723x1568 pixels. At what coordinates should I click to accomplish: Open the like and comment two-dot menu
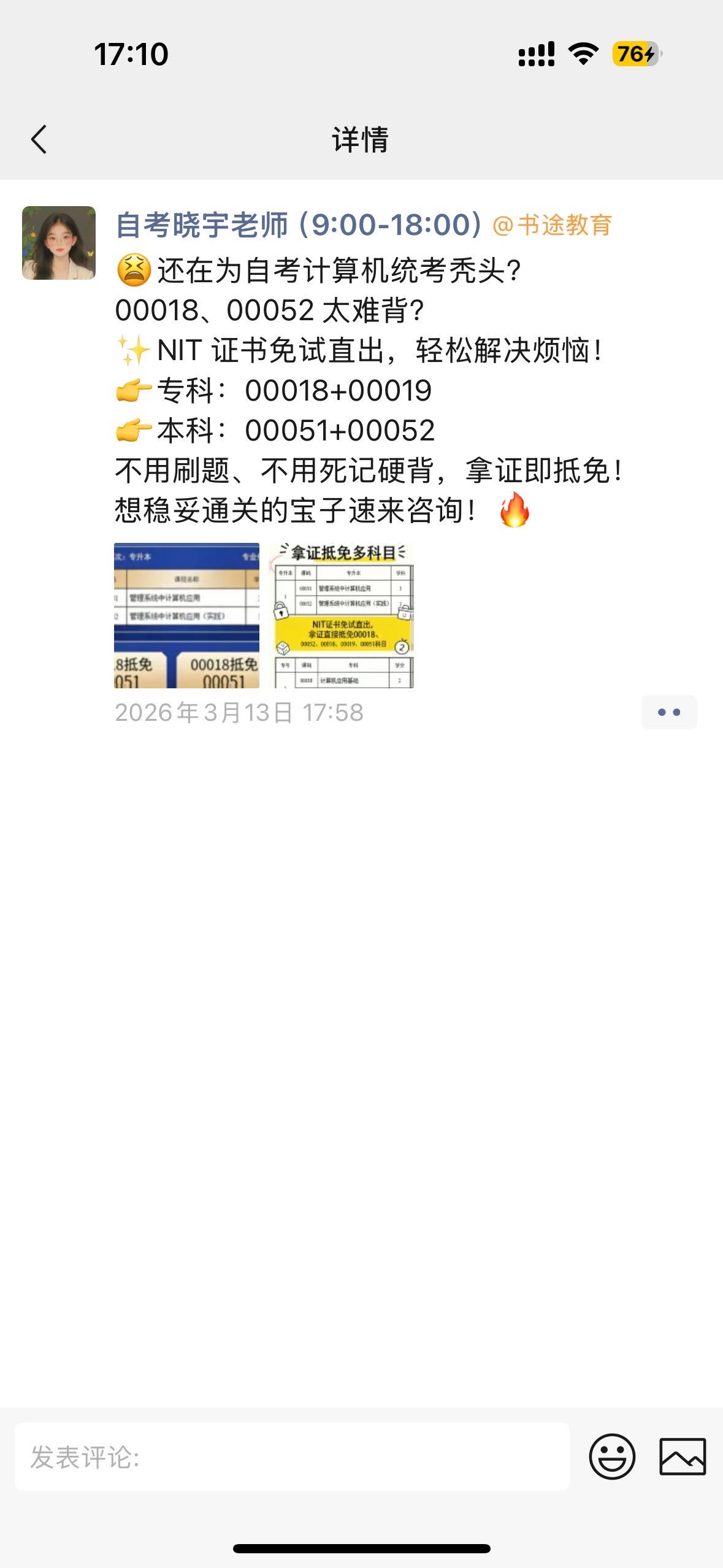pos(668,712)
